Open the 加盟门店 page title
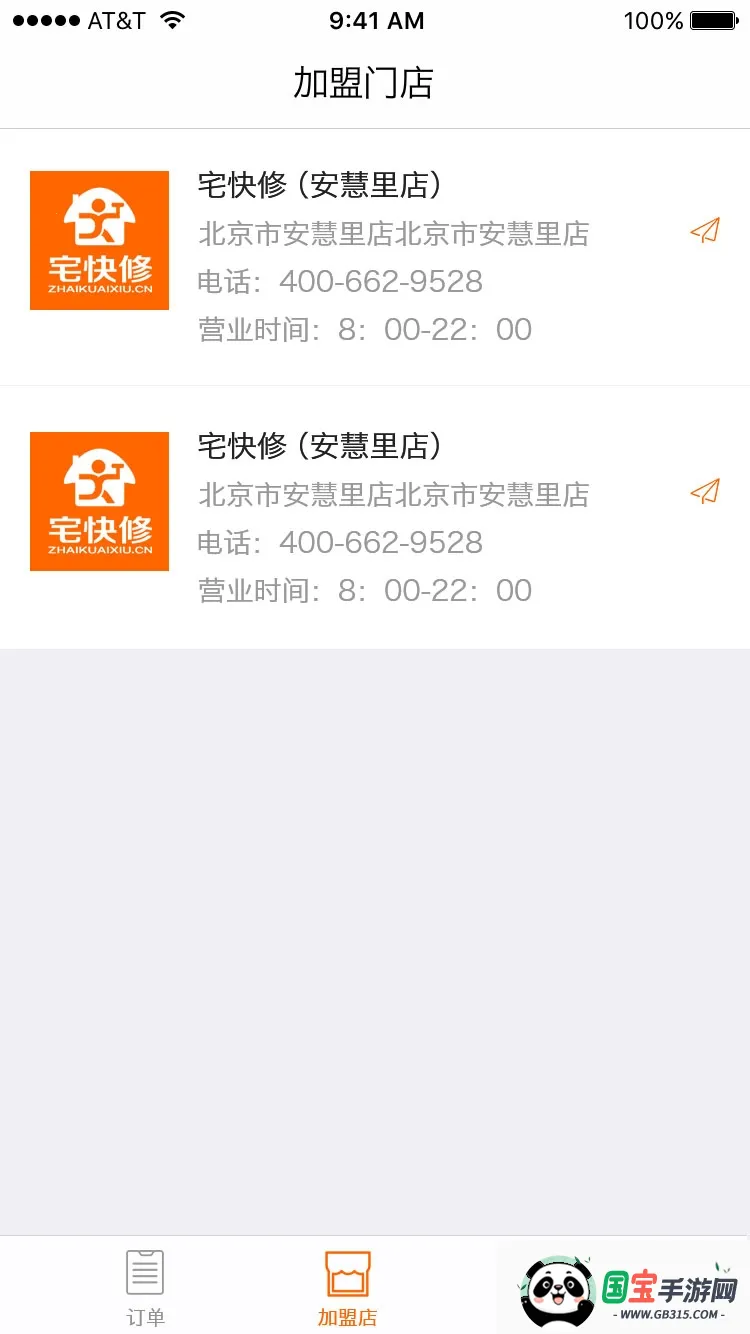The image size is (750, 1334). pos(362,82)
